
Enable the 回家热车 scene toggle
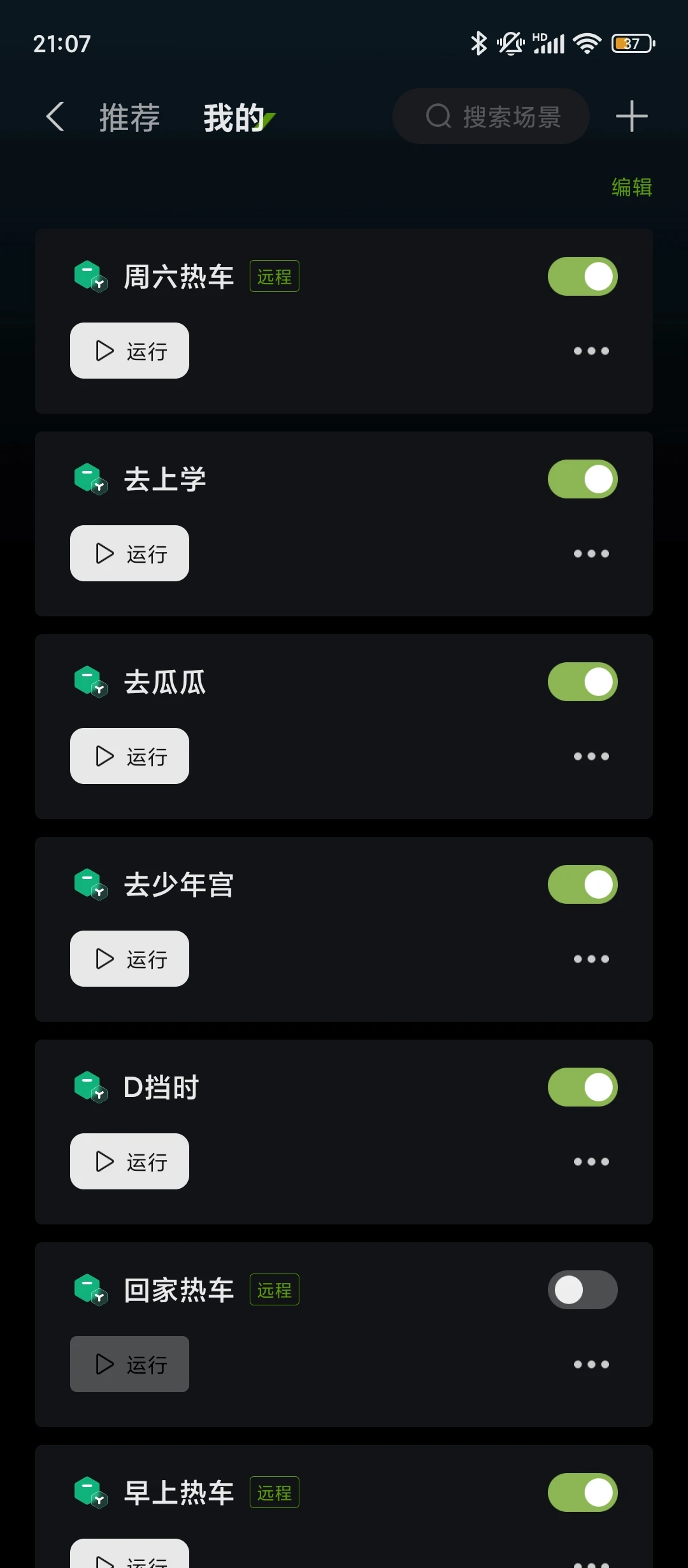(x=582, y=1290)
